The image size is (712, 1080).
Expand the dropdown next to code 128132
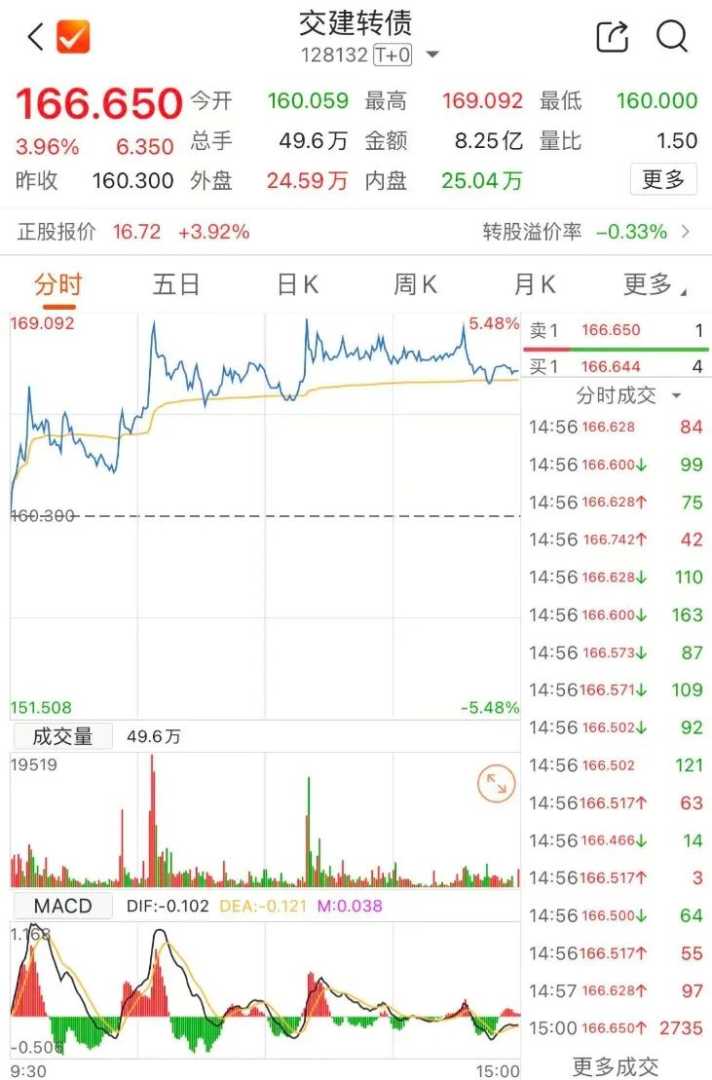(x=432, y=55)
